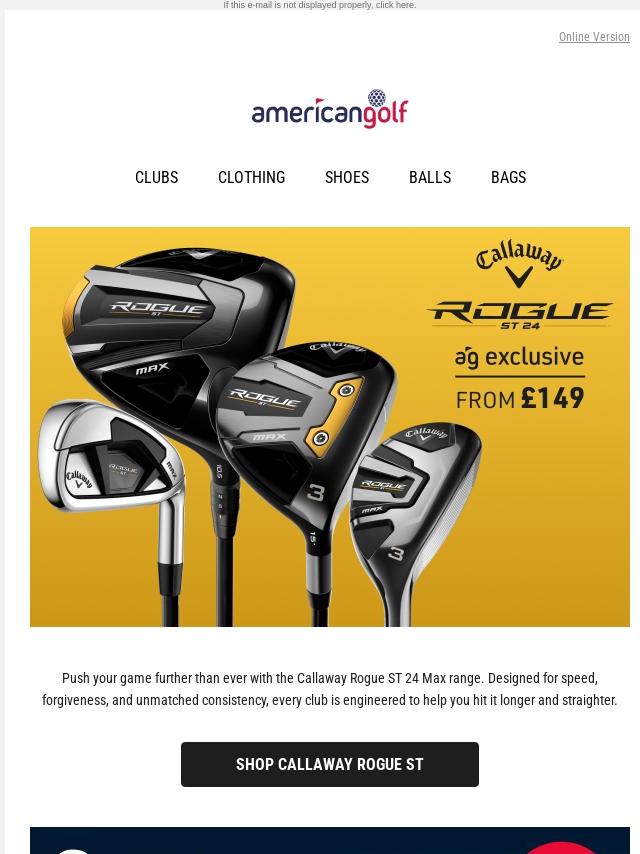Open the Callaway Rogue ST 24 banner
640x854 pixels.
coord(330,427)
